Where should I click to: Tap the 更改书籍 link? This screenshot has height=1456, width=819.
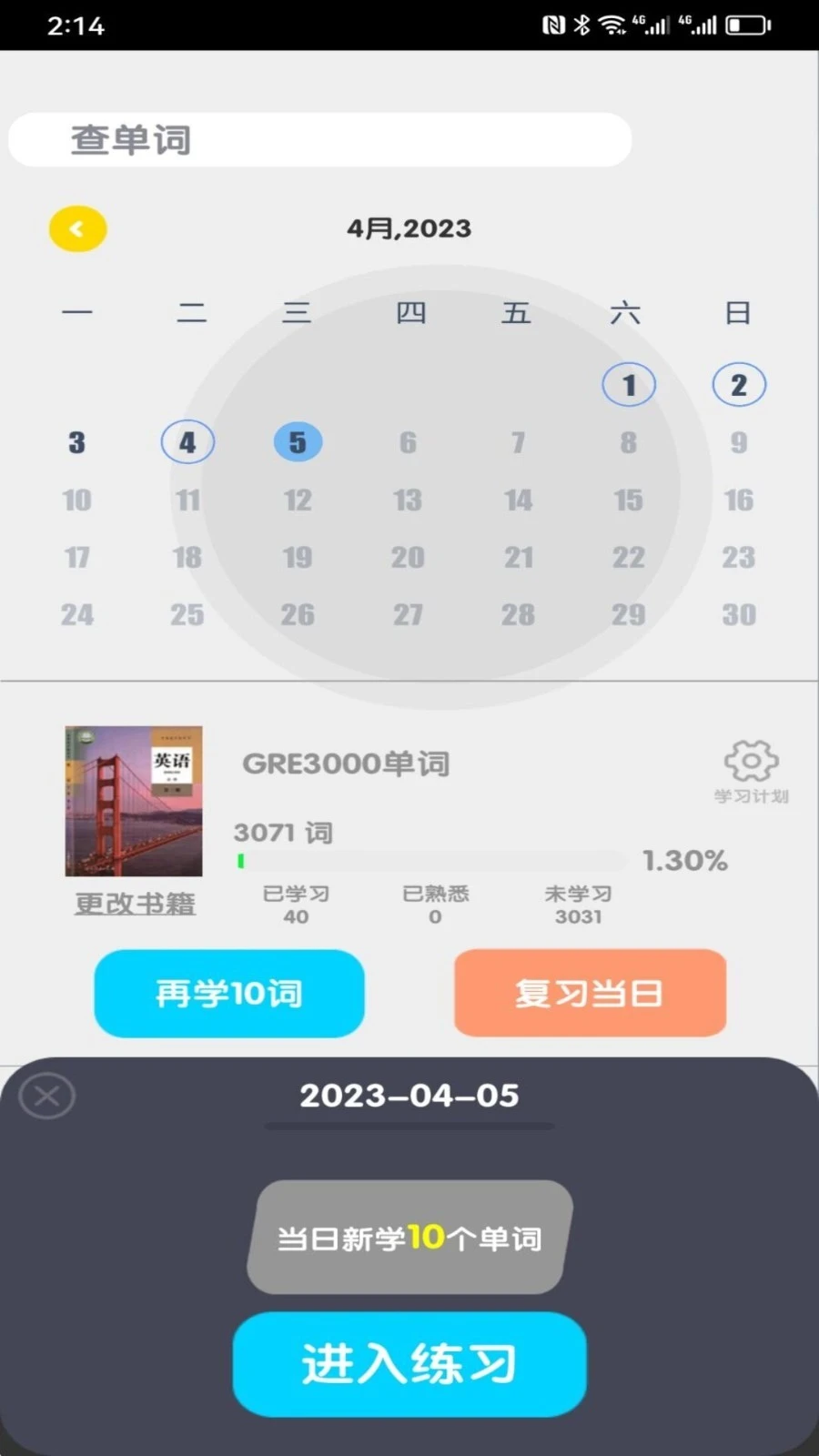(x=135, y=904)
